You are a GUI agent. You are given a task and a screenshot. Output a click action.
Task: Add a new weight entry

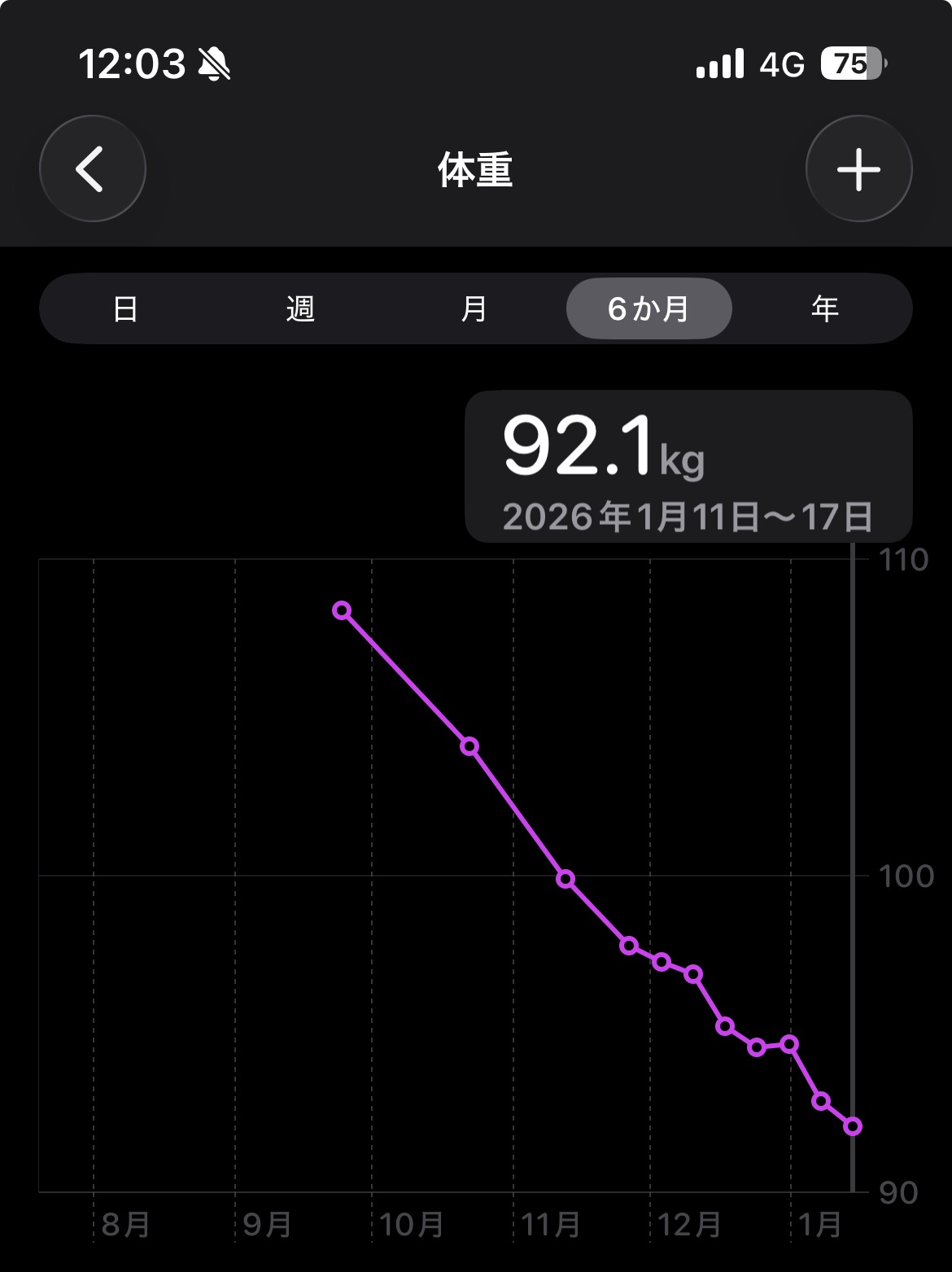tap(858, 169)
